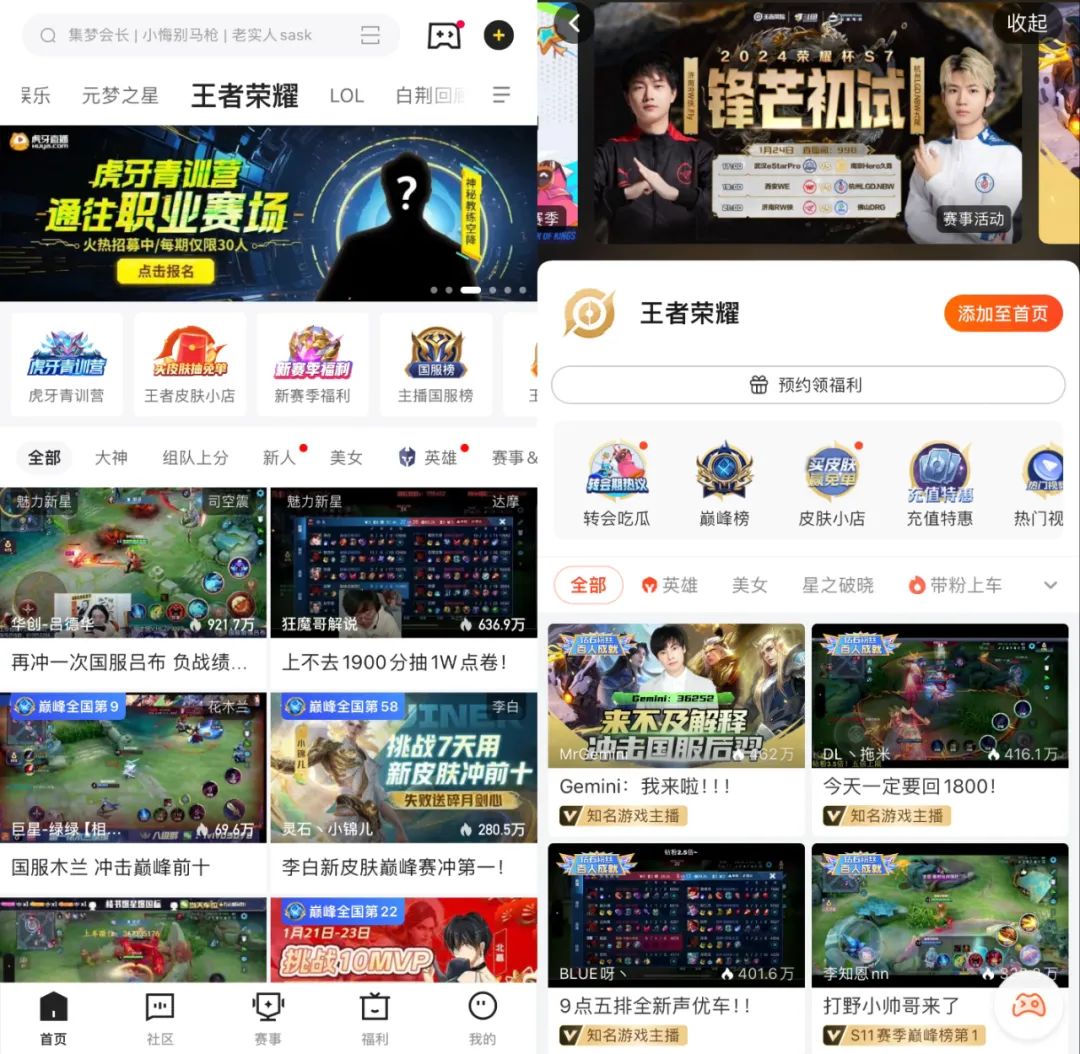Open the 王者皮肤小店 shortcut
Viewport: 1080px width, 1054px height.
pyautogui.click(x=190, y=364)
